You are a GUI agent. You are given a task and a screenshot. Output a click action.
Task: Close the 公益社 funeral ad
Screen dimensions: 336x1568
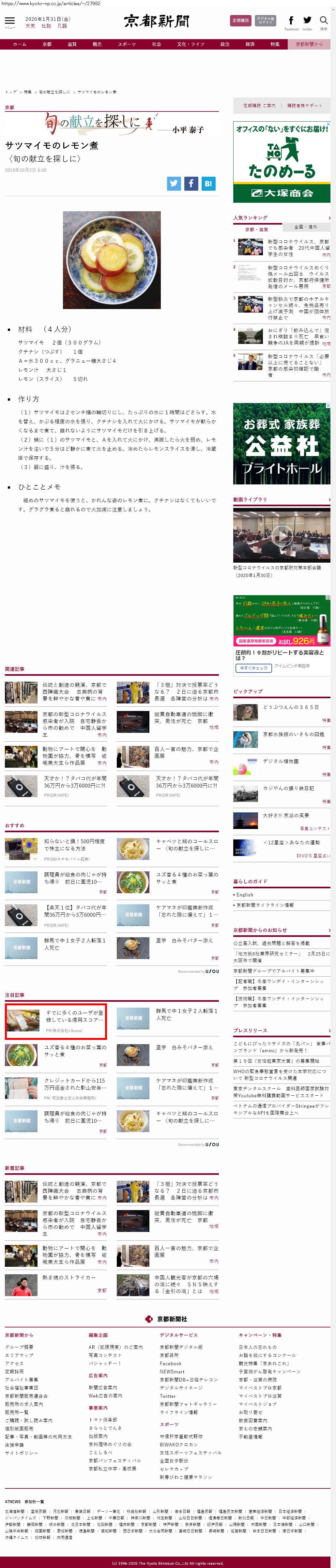point(328,406)
